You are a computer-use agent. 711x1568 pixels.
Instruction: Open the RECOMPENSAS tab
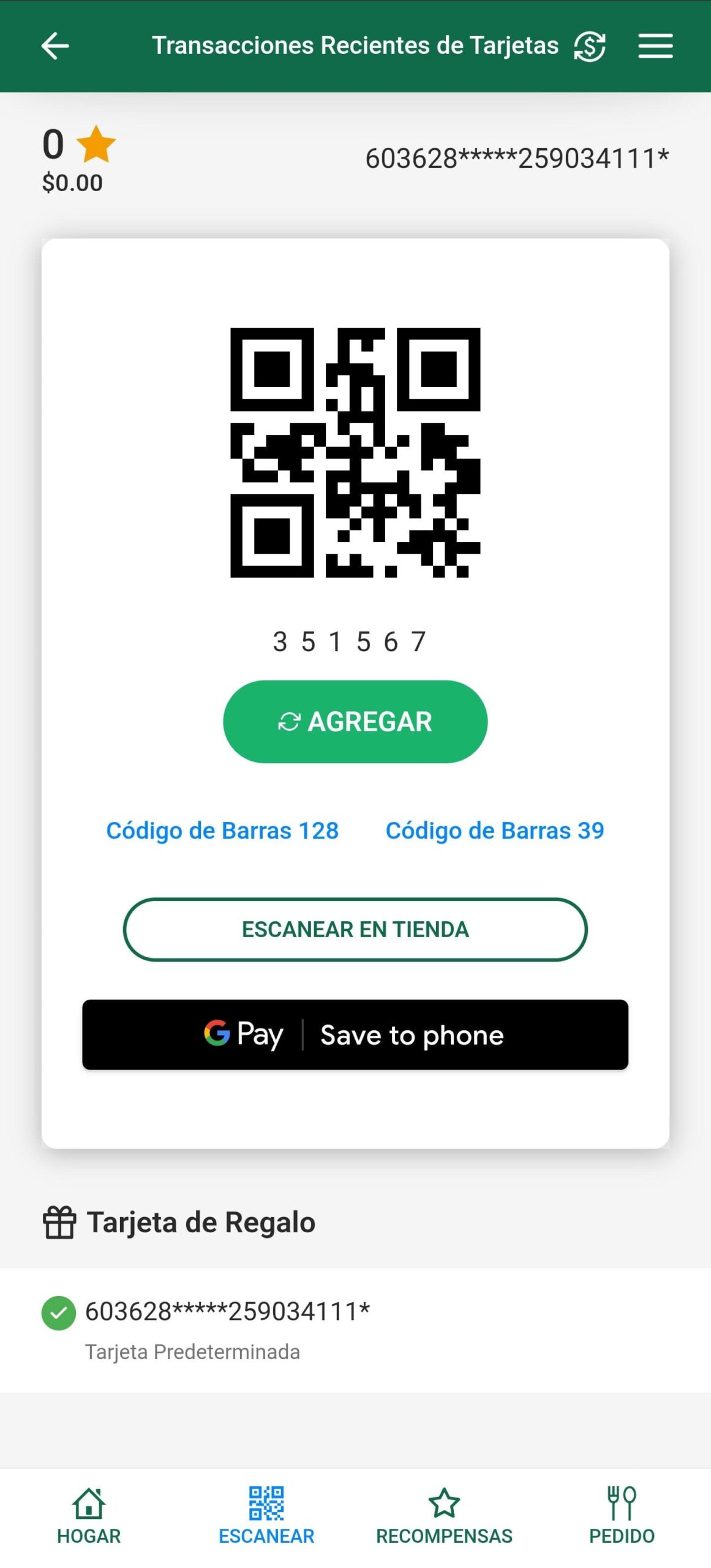(444, 1515)
